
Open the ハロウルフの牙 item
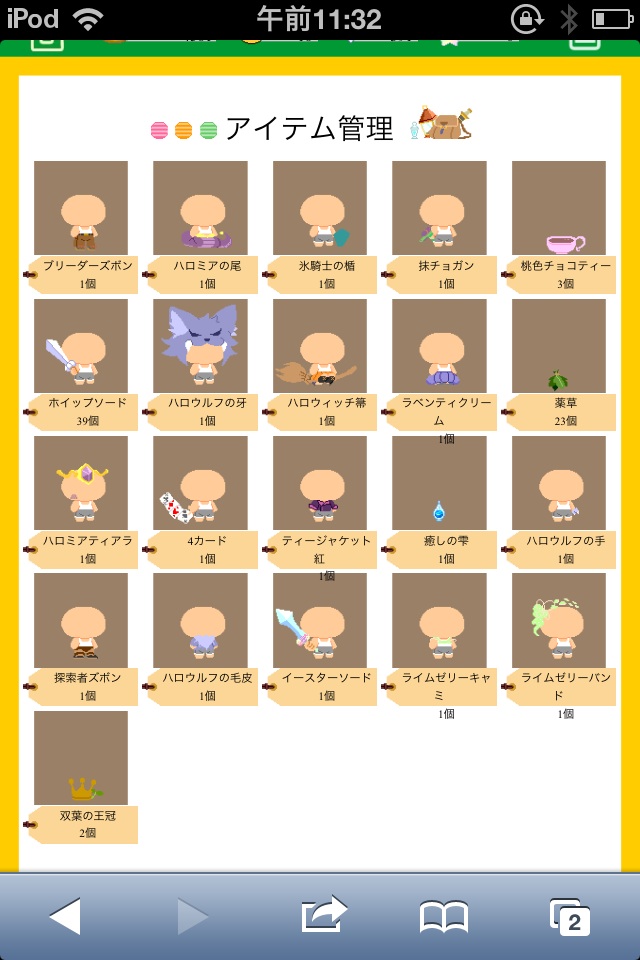200,345
